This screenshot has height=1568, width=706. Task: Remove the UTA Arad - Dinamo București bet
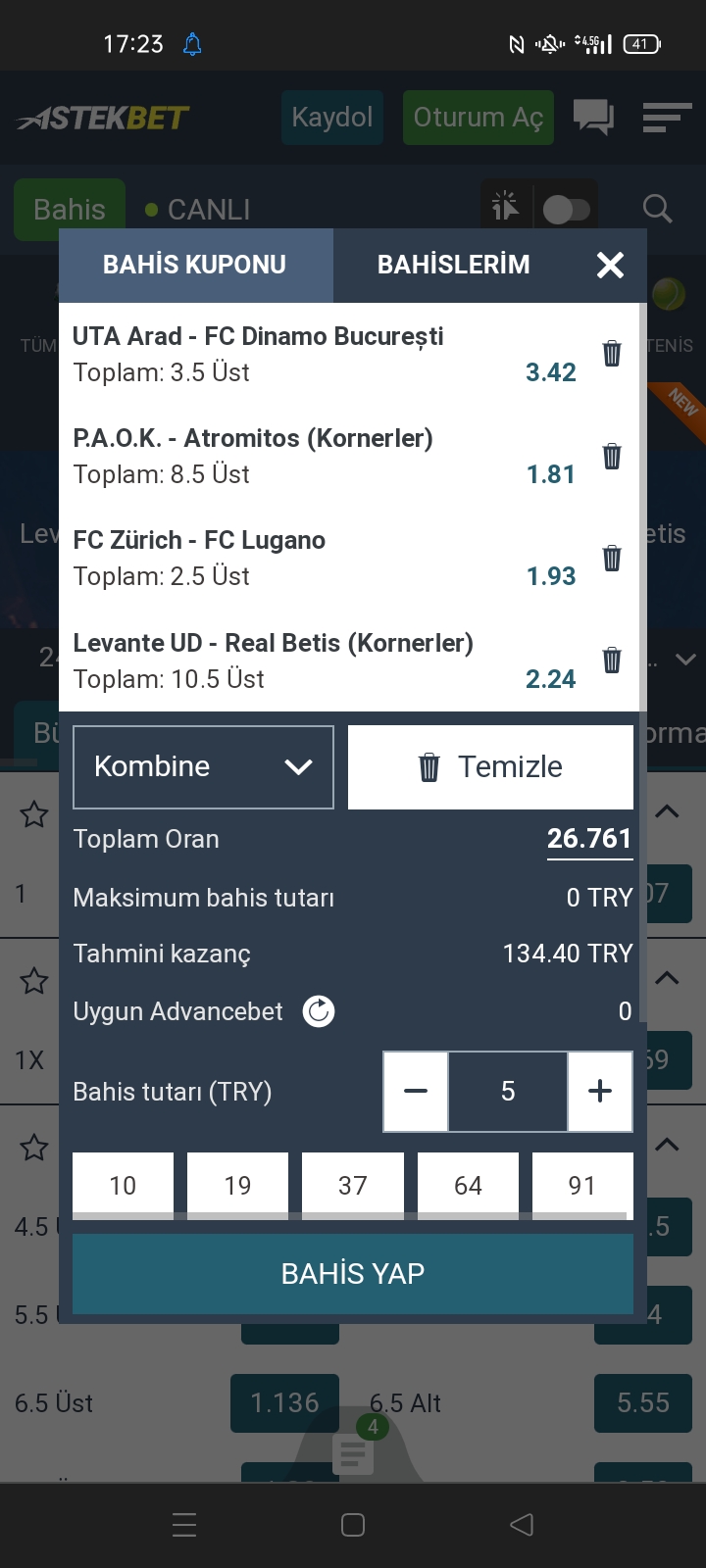click(x=612, y=353)
